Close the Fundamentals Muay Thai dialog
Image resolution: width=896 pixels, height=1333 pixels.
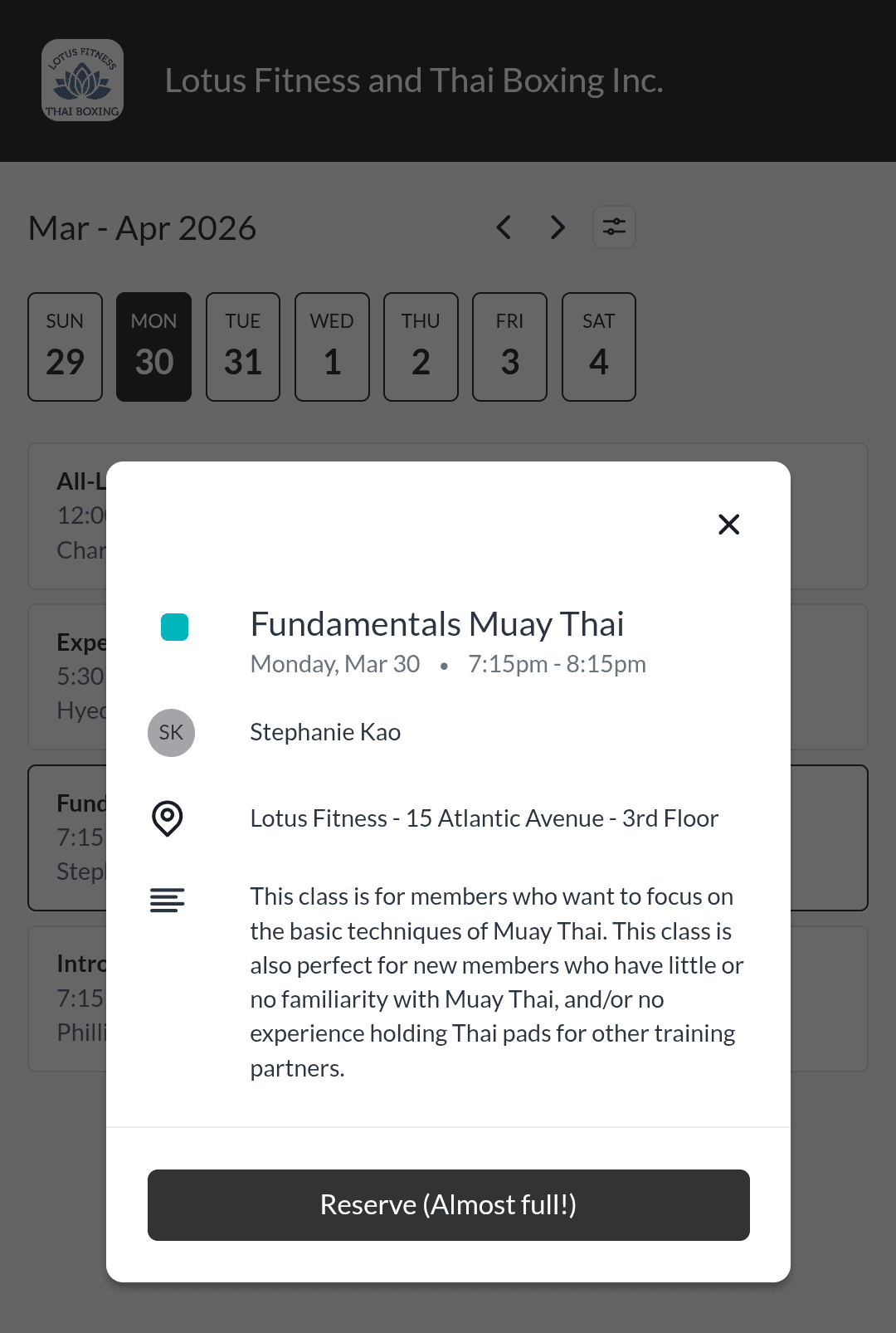pos(728,525)
